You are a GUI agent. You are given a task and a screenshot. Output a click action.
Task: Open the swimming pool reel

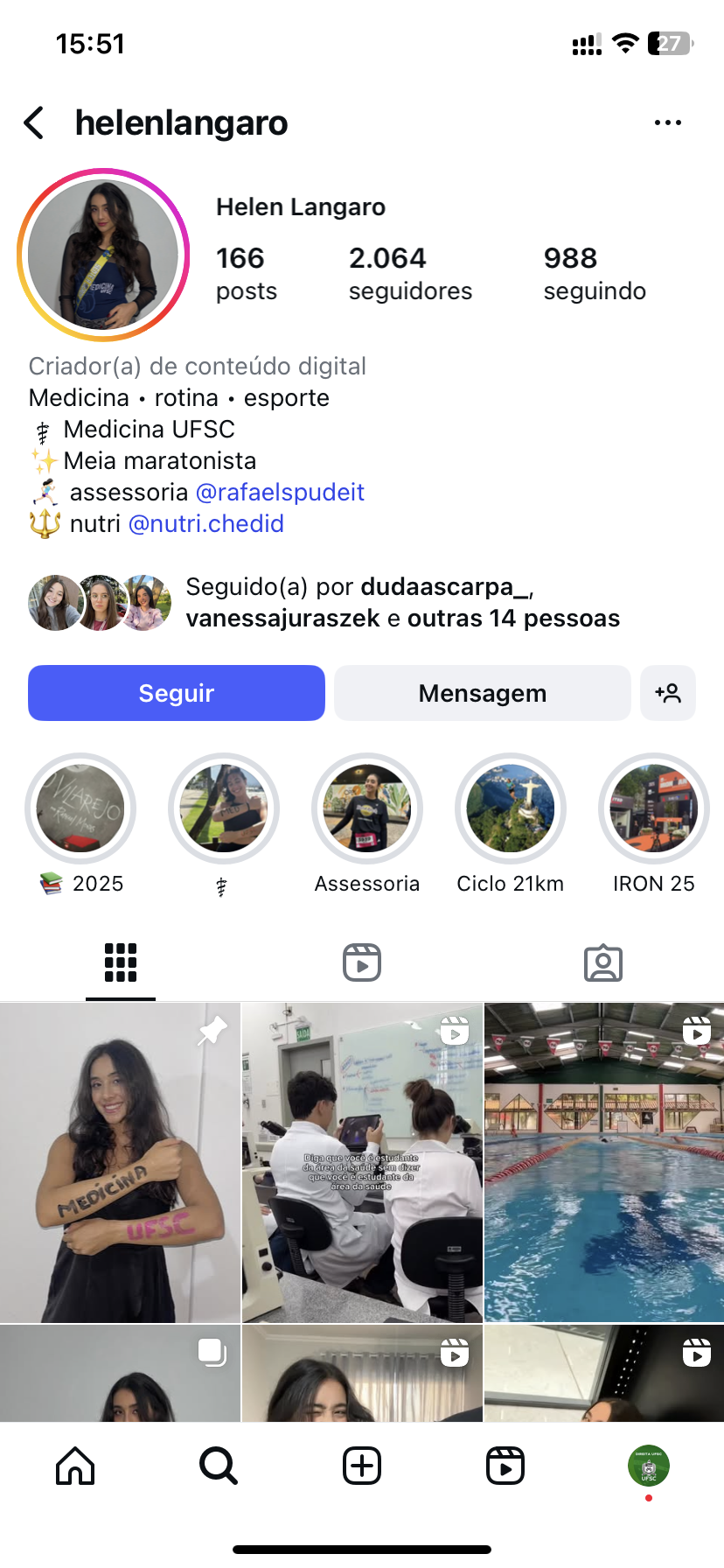(x=603, y=1162)
